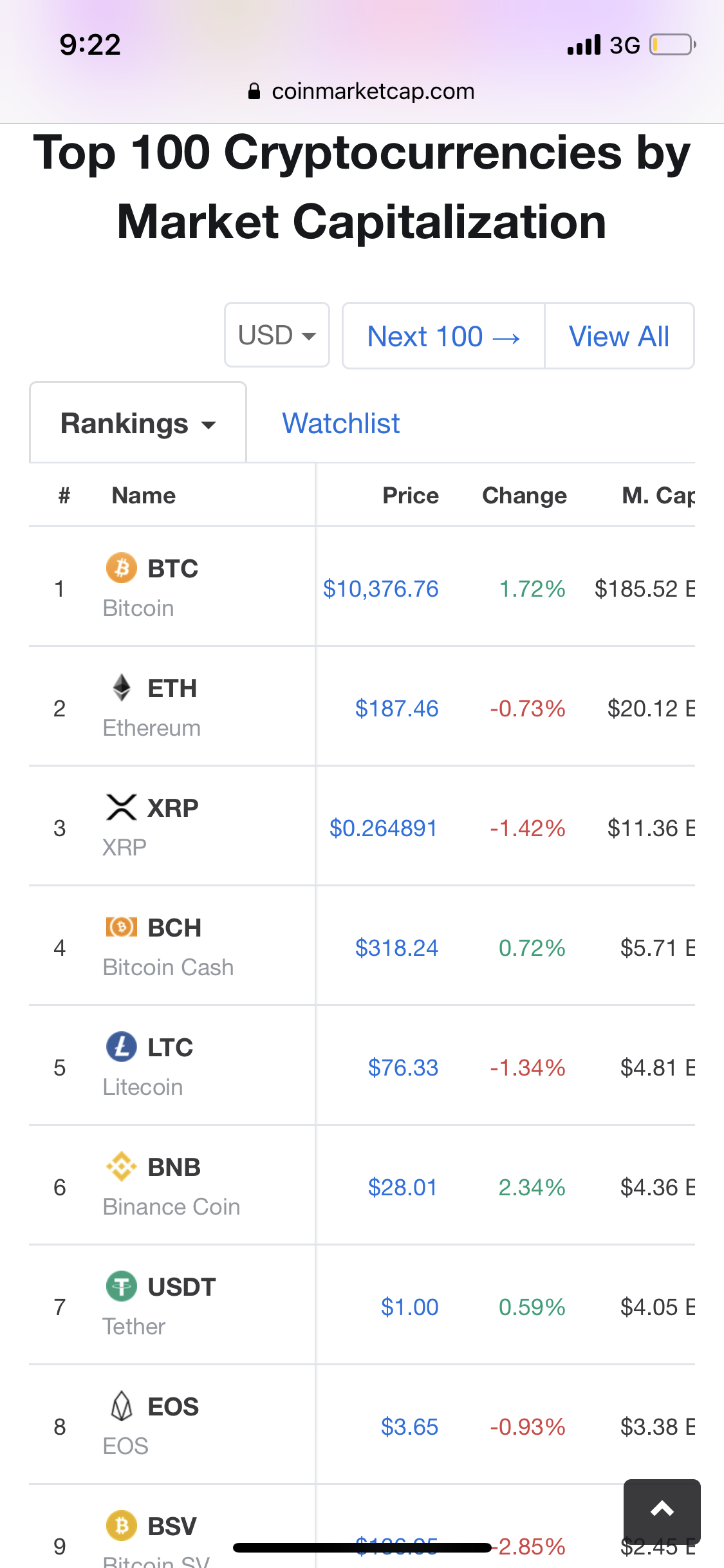Sort by the Change column header
This screenshot has height=1568, width=724.
(x=524, y=495)
